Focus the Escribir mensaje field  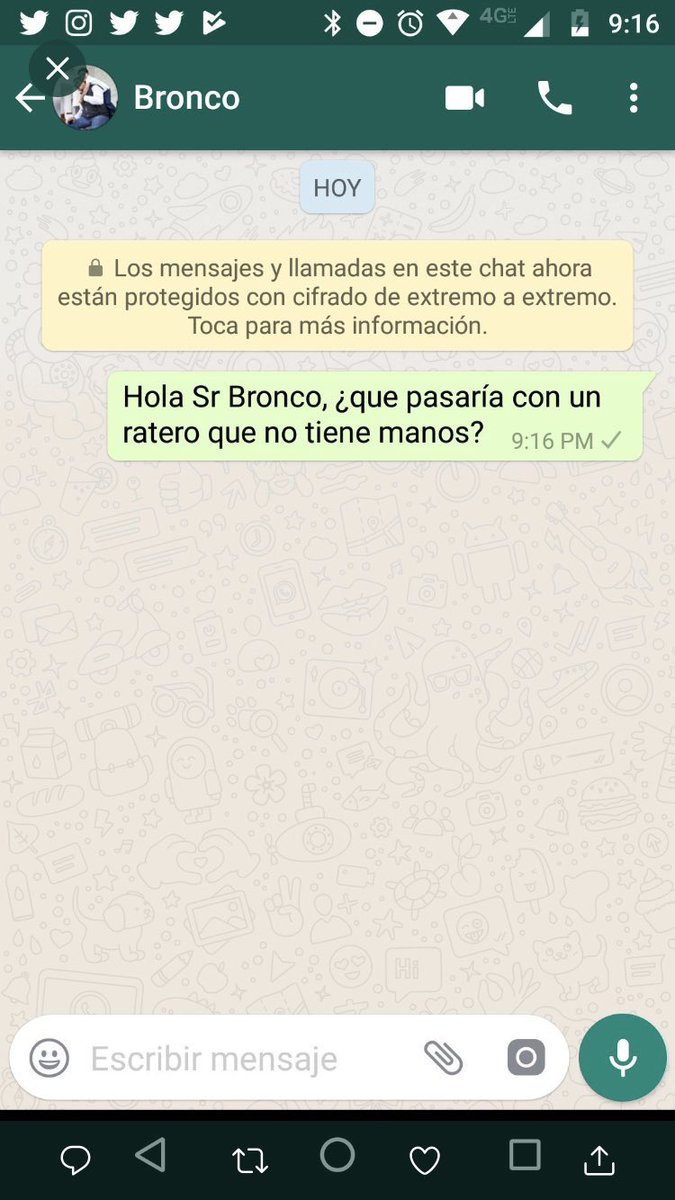click(x=240, y=1058)
